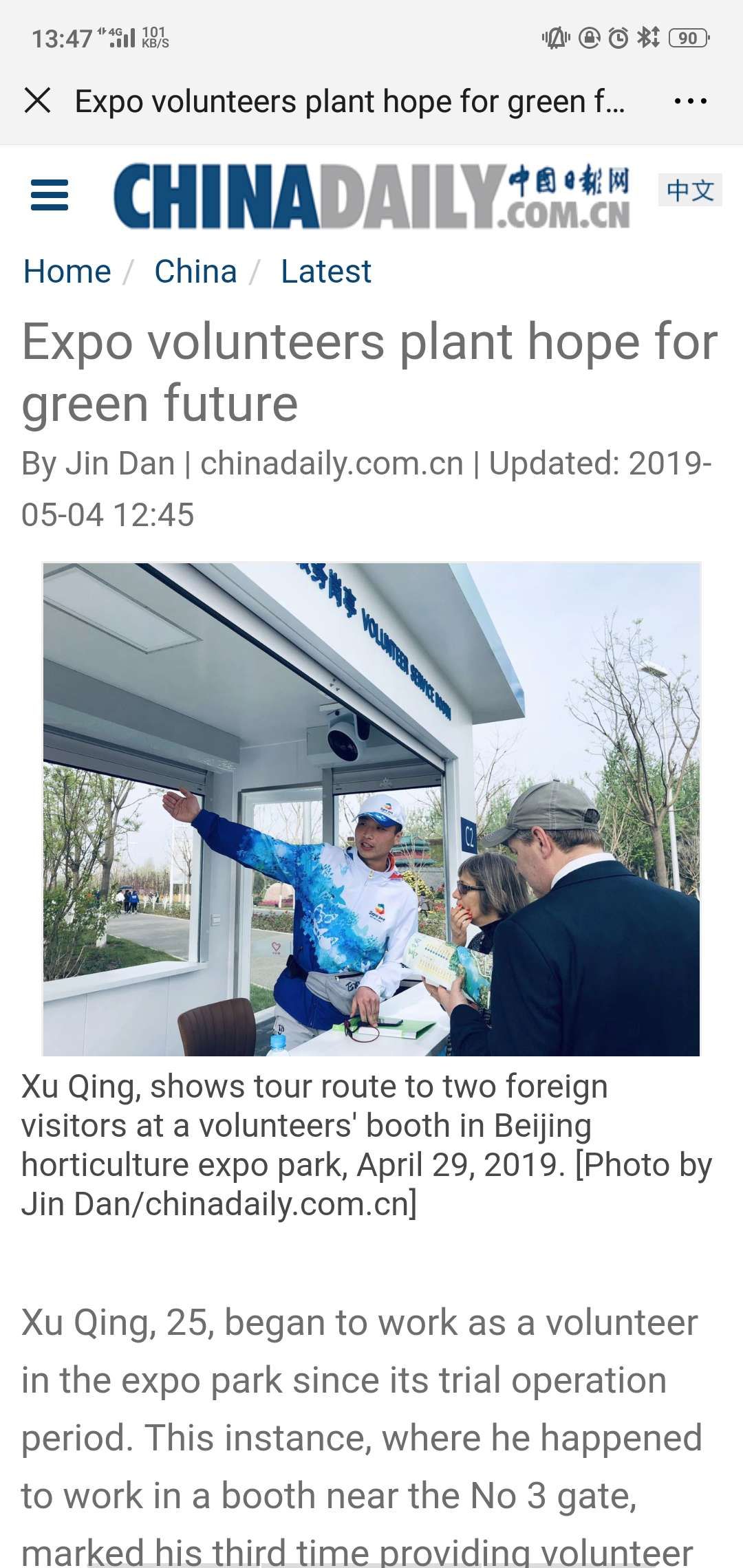This screenshot has width=743, height=1568.
Task: Open the three-dot overflow menu
Action: 690,102
